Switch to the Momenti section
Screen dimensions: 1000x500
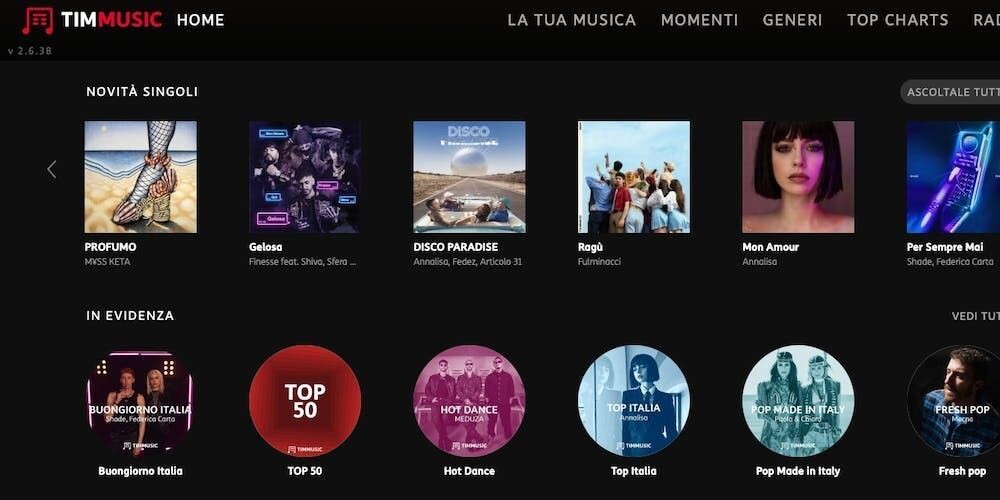(x=699, y=20)
